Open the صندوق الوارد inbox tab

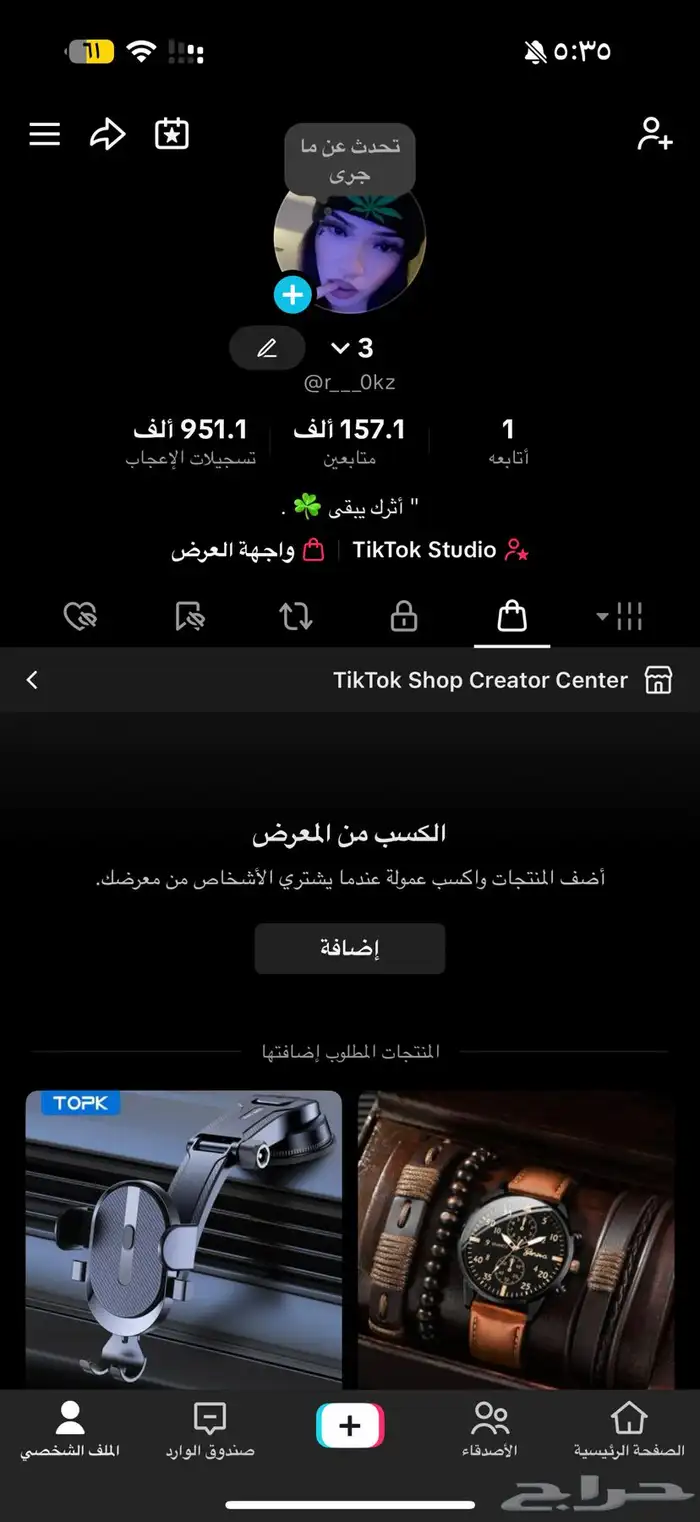[x=210, y=1430]
